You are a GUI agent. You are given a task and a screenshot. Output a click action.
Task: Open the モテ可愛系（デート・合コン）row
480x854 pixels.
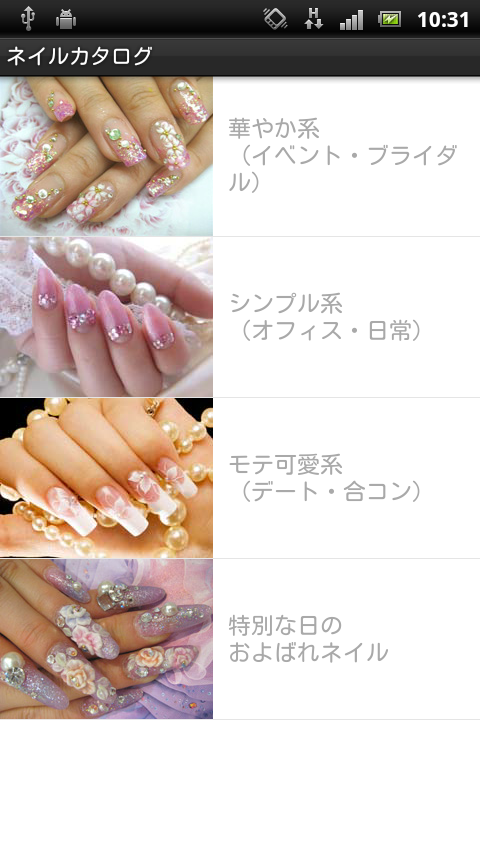pos(240,478)
